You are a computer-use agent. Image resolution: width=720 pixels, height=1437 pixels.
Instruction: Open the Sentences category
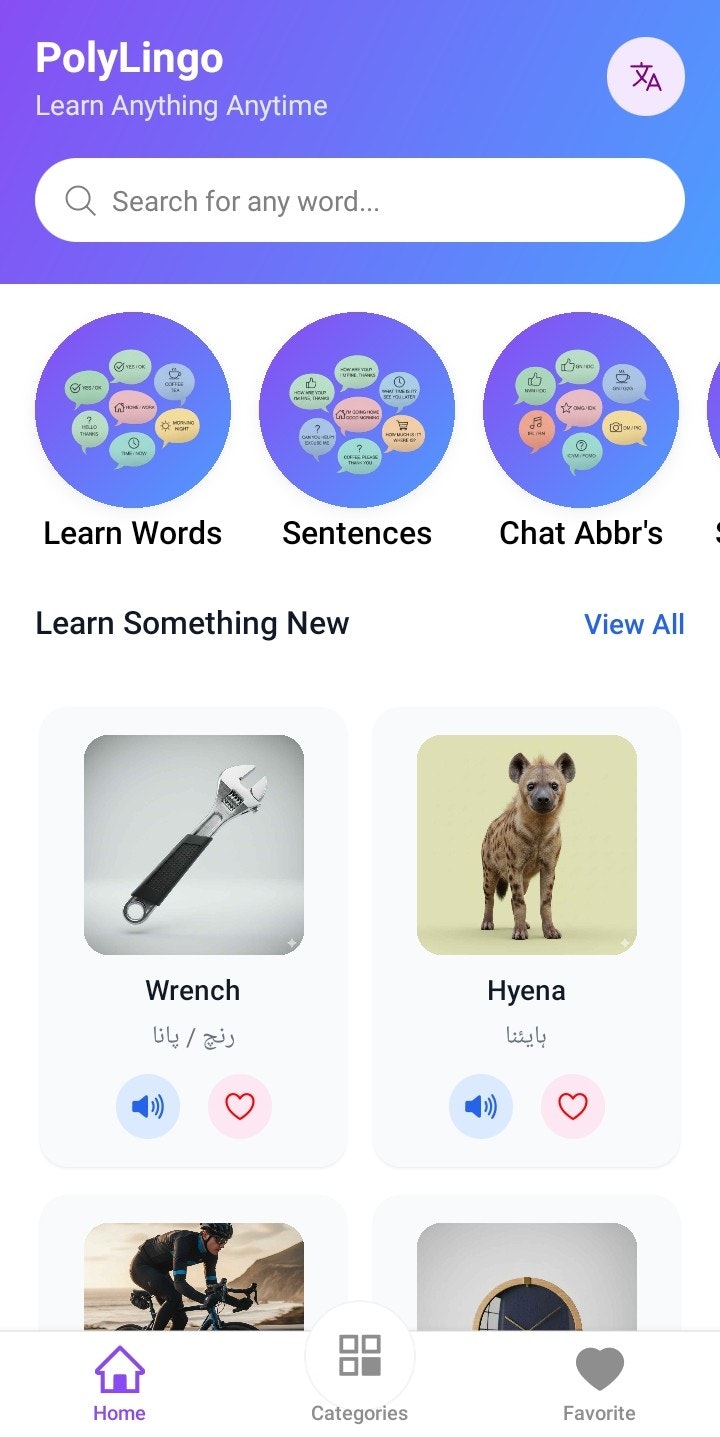point(357,410)
